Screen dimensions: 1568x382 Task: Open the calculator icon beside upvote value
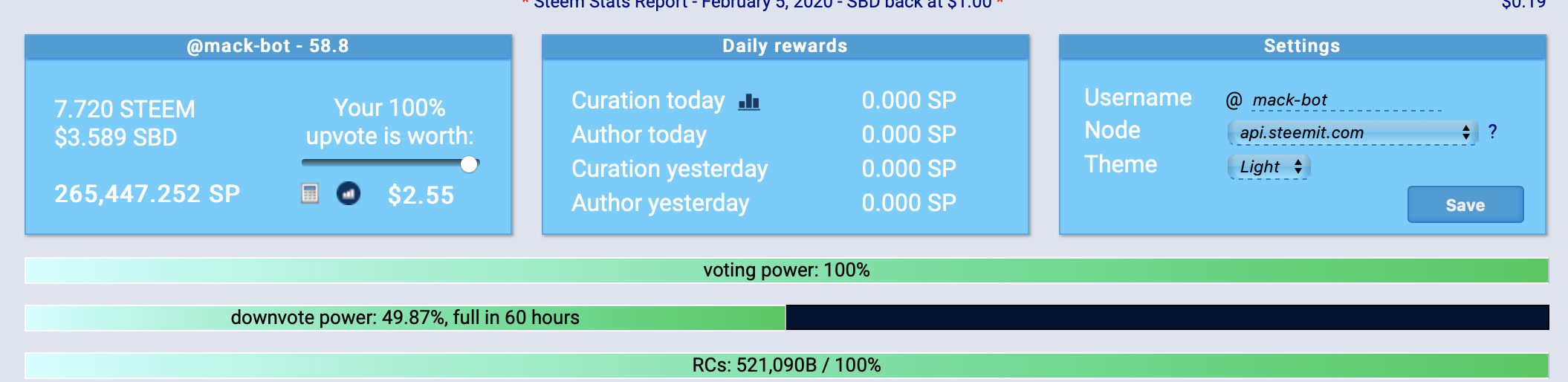point(310,194)
